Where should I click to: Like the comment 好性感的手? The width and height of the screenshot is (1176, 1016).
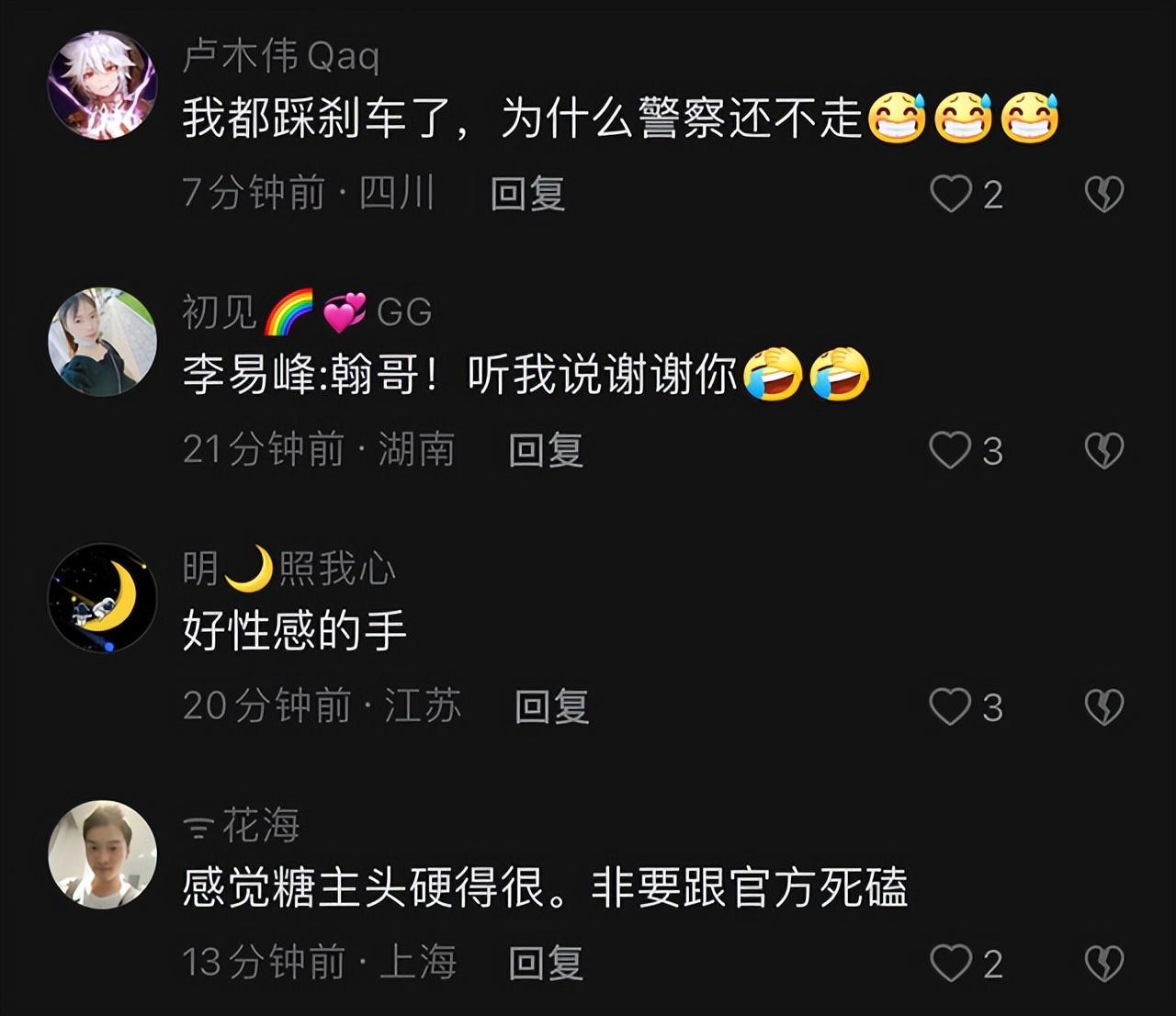pos(950,706)
